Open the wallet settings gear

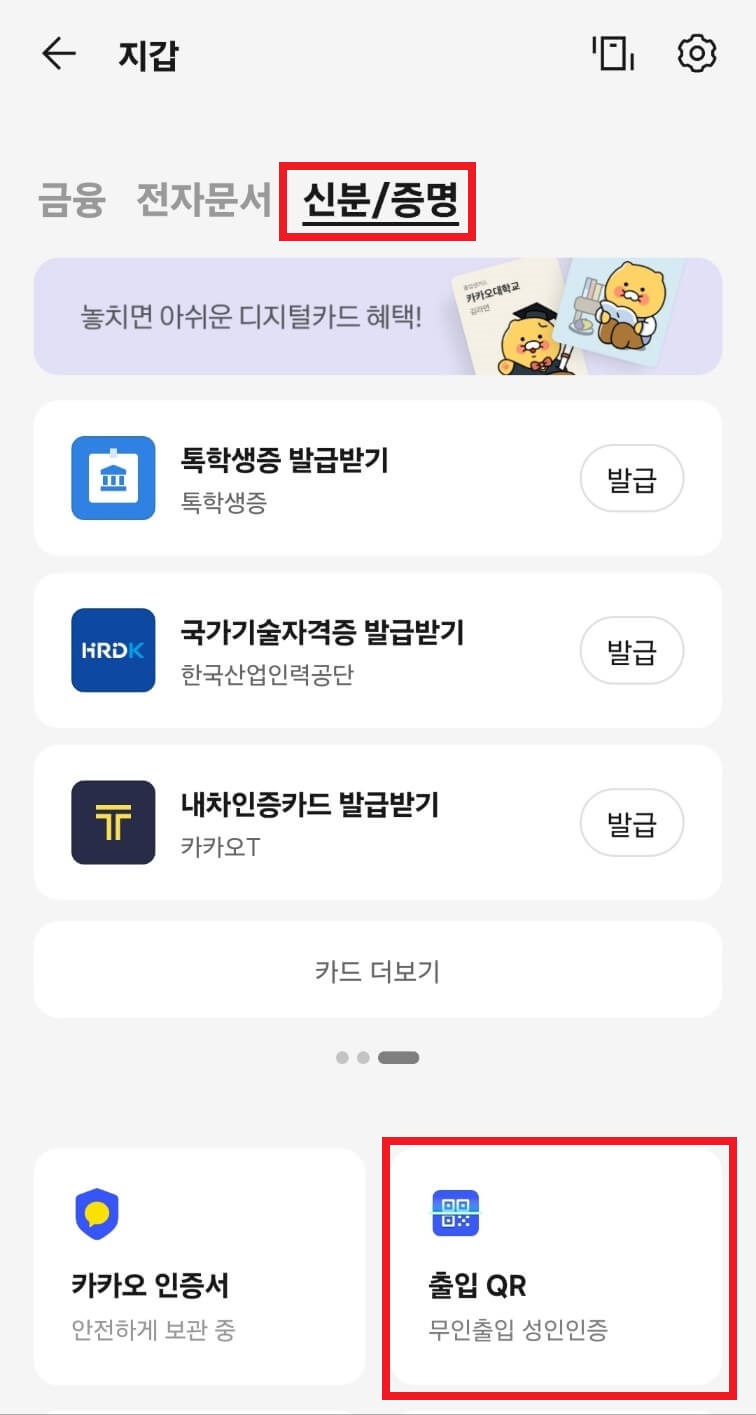[x=697, y=55]
